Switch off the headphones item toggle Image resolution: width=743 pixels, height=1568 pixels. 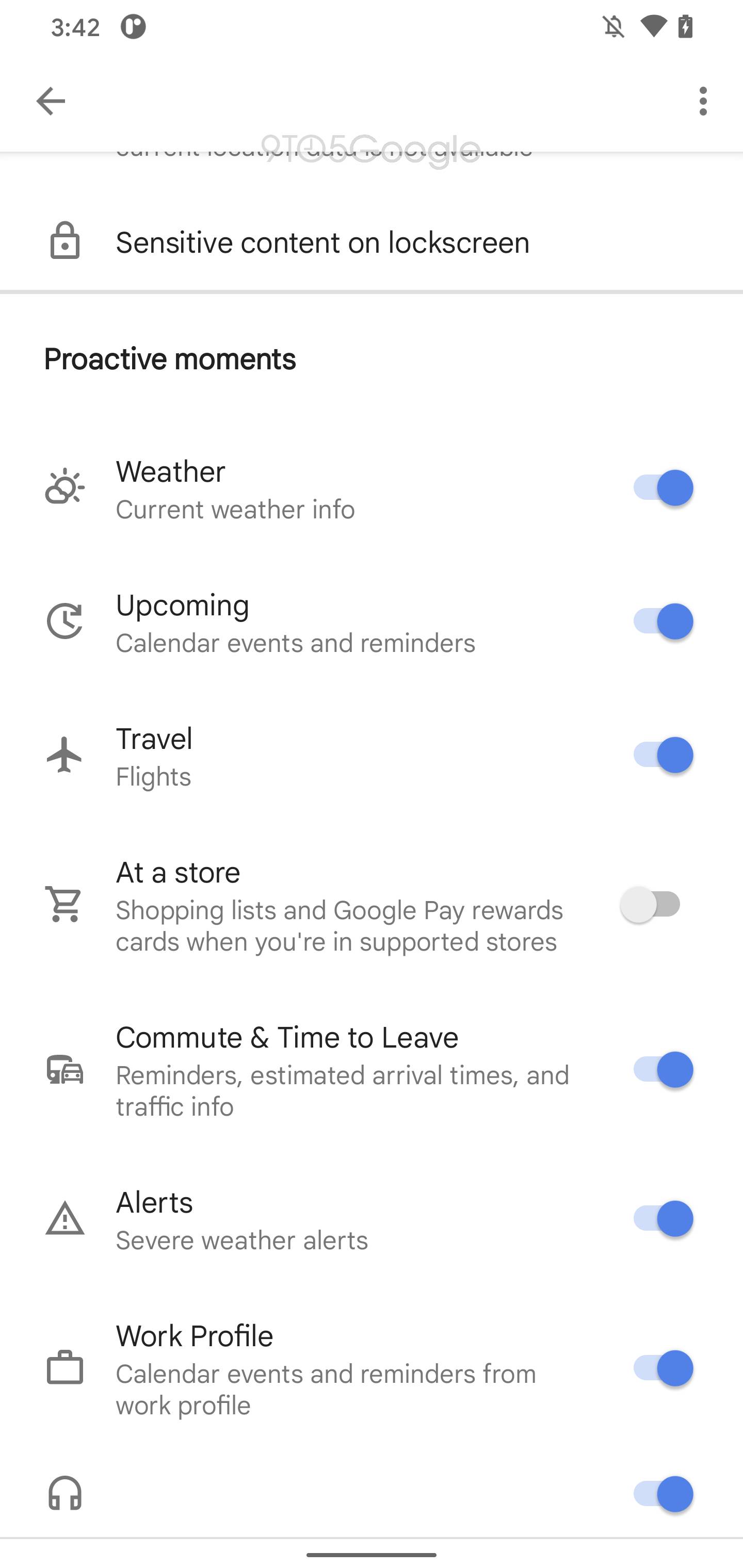662,1494
